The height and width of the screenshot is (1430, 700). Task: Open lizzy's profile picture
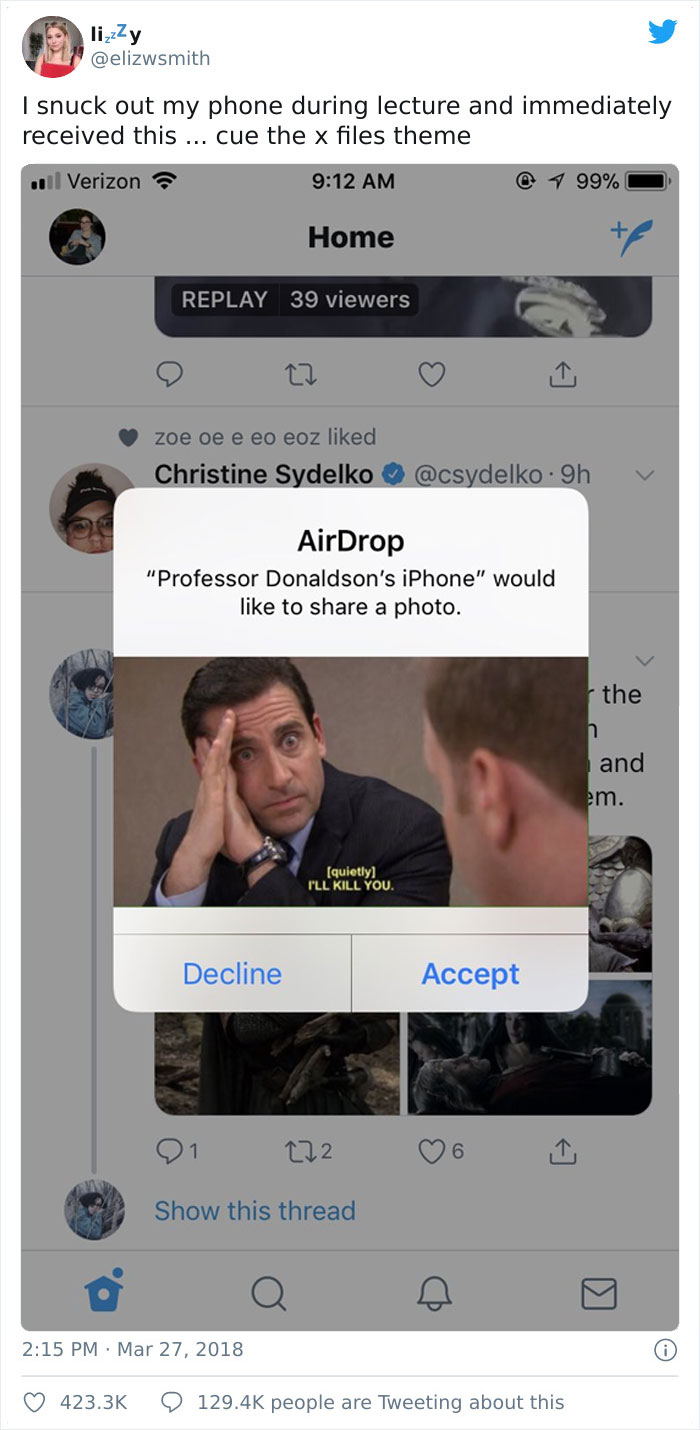(52, 46)
